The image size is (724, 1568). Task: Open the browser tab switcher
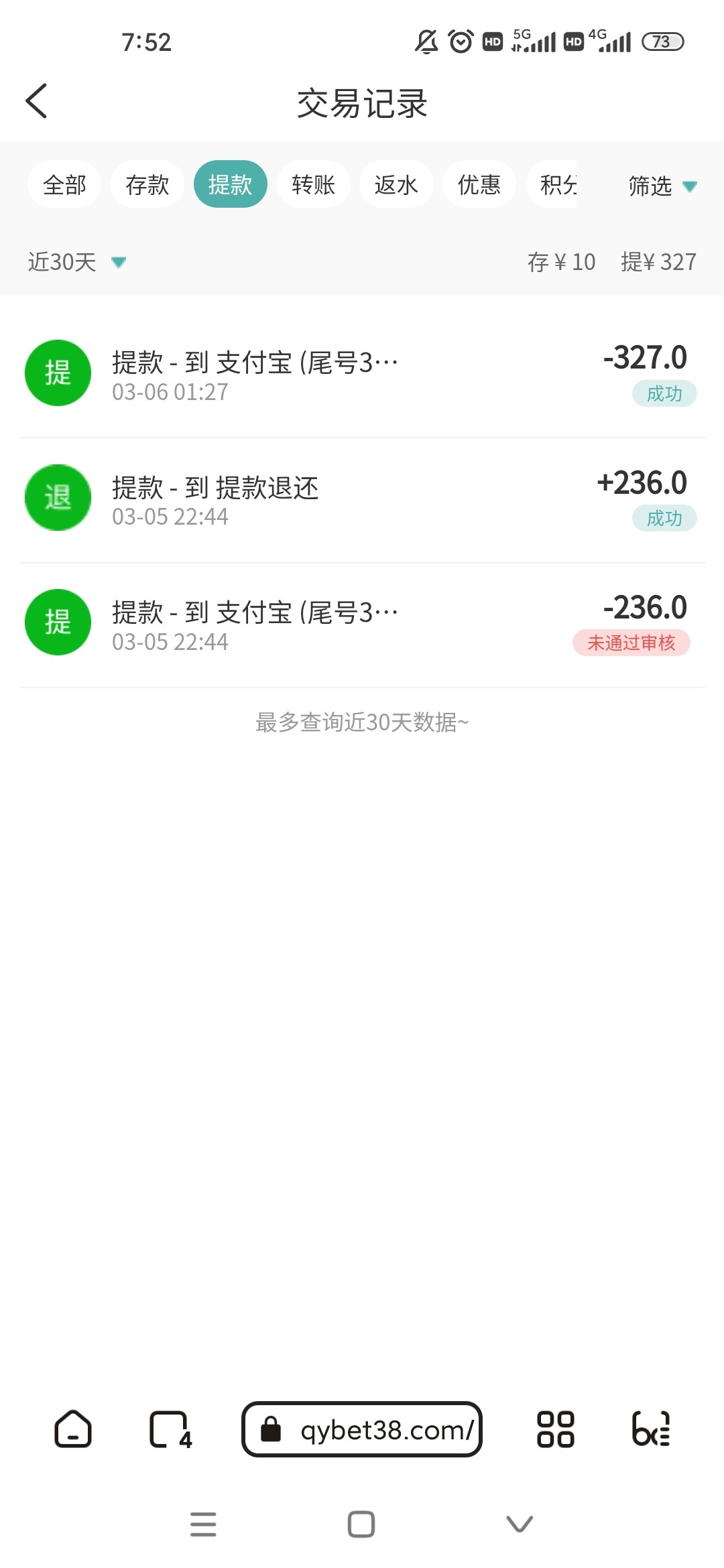click(170, 1430)
